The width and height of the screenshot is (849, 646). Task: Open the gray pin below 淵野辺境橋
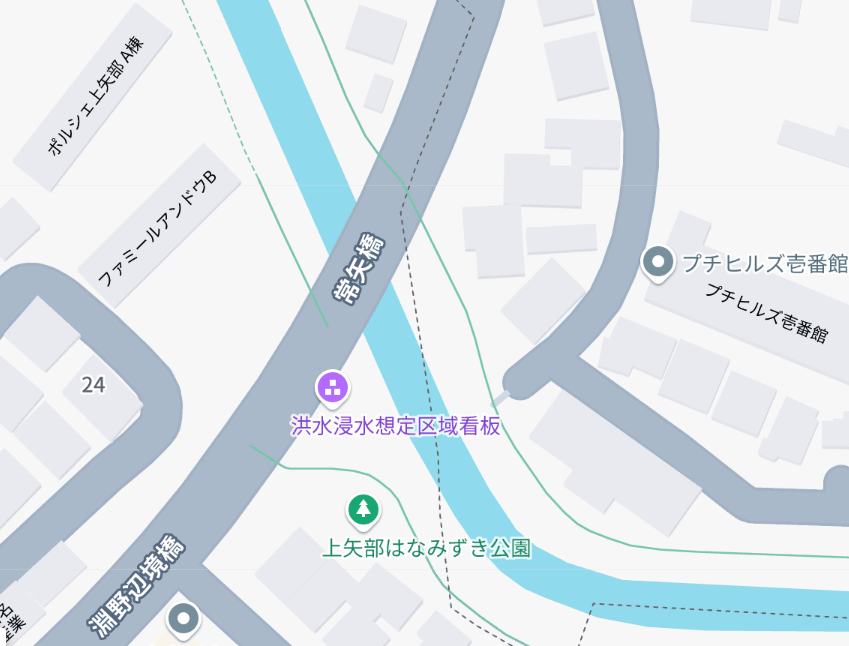(x=183, y=619)
